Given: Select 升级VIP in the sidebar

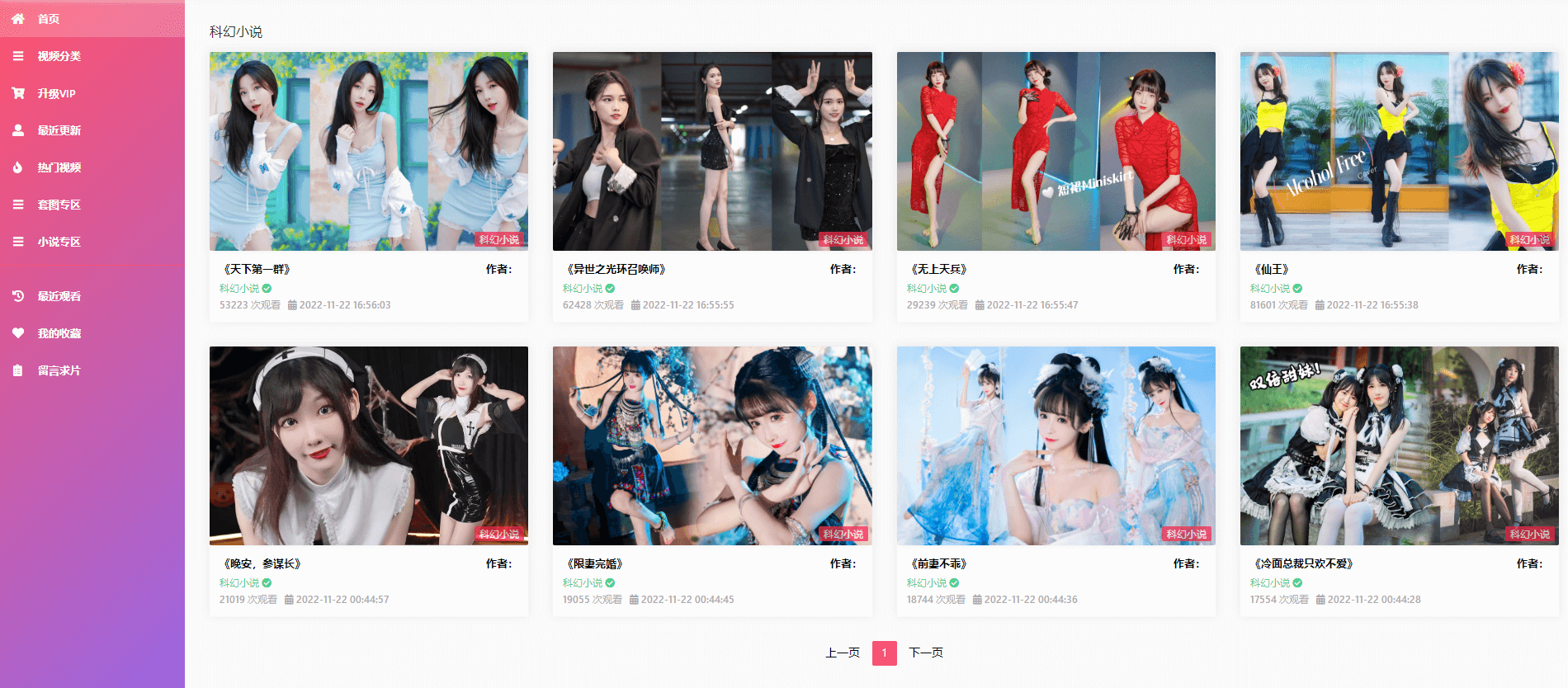Looking at the screenshot, I should [56, 93].
